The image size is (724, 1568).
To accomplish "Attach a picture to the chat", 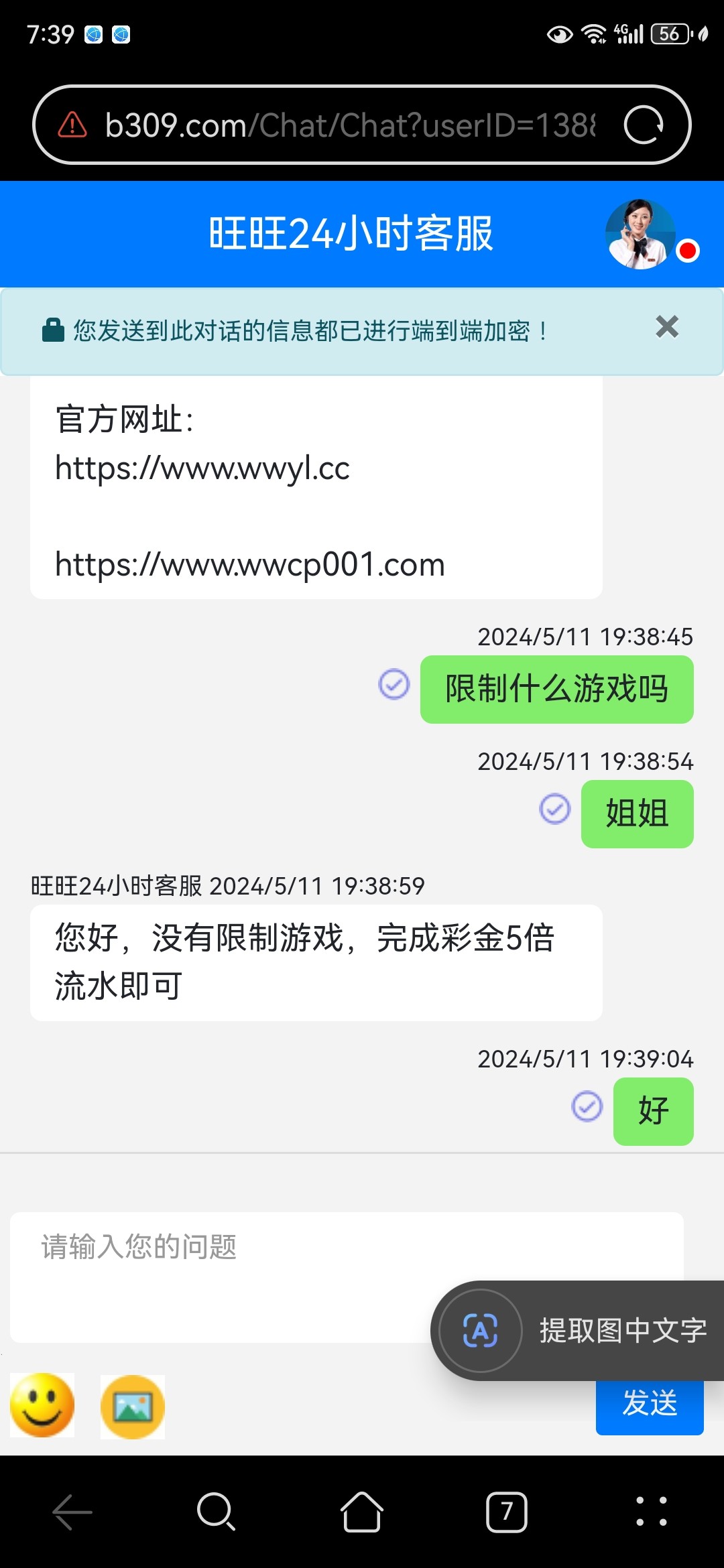I will pyautogui.click(x=133, y=1407).
